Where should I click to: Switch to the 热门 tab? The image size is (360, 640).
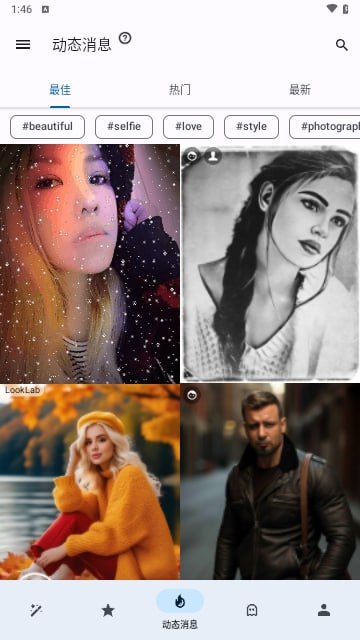(180, 90)
